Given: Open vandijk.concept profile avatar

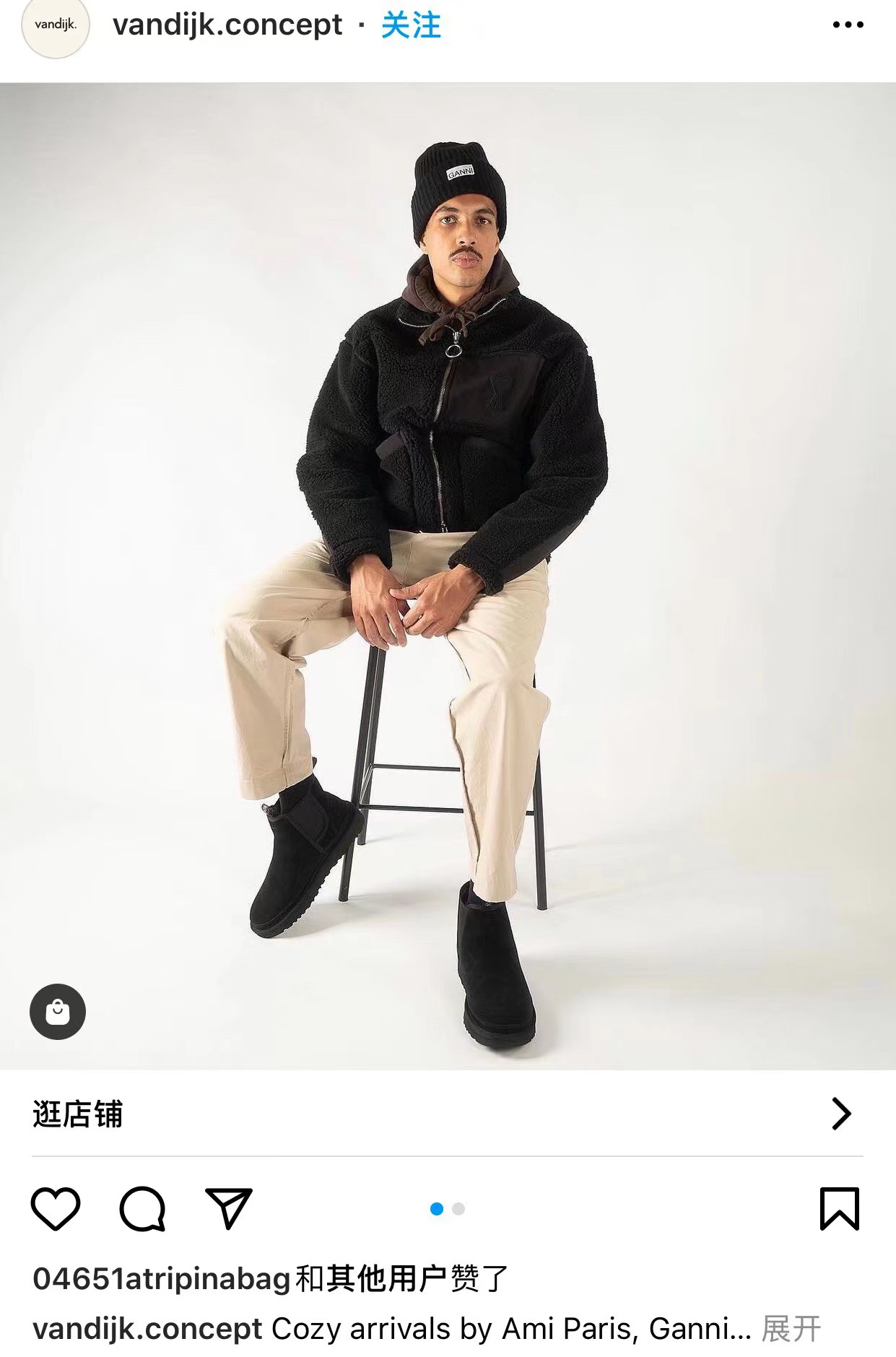Looking at the screenshot, I should pos(56,26).
